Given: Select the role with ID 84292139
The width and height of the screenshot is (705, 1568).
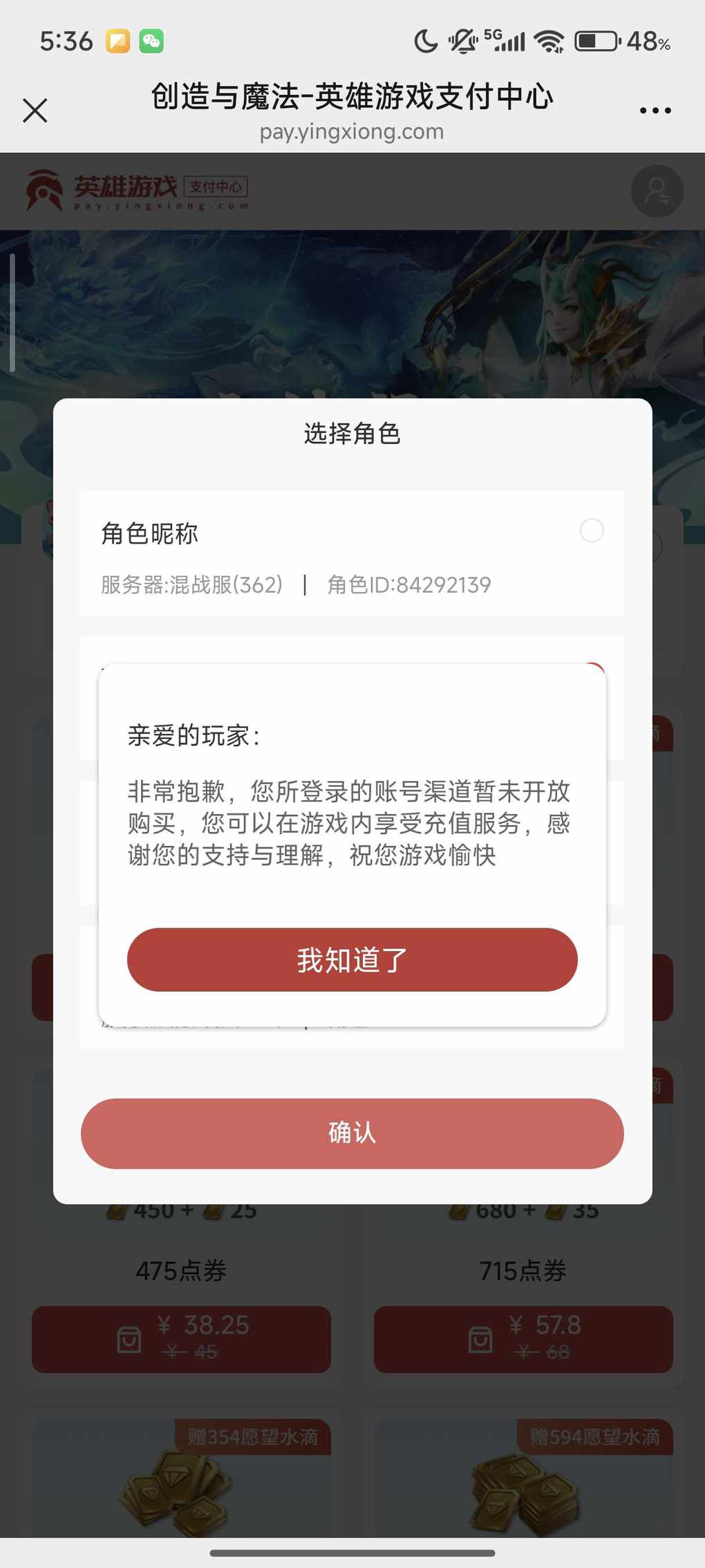Looking at the screenshot, I should coord(591,531).
